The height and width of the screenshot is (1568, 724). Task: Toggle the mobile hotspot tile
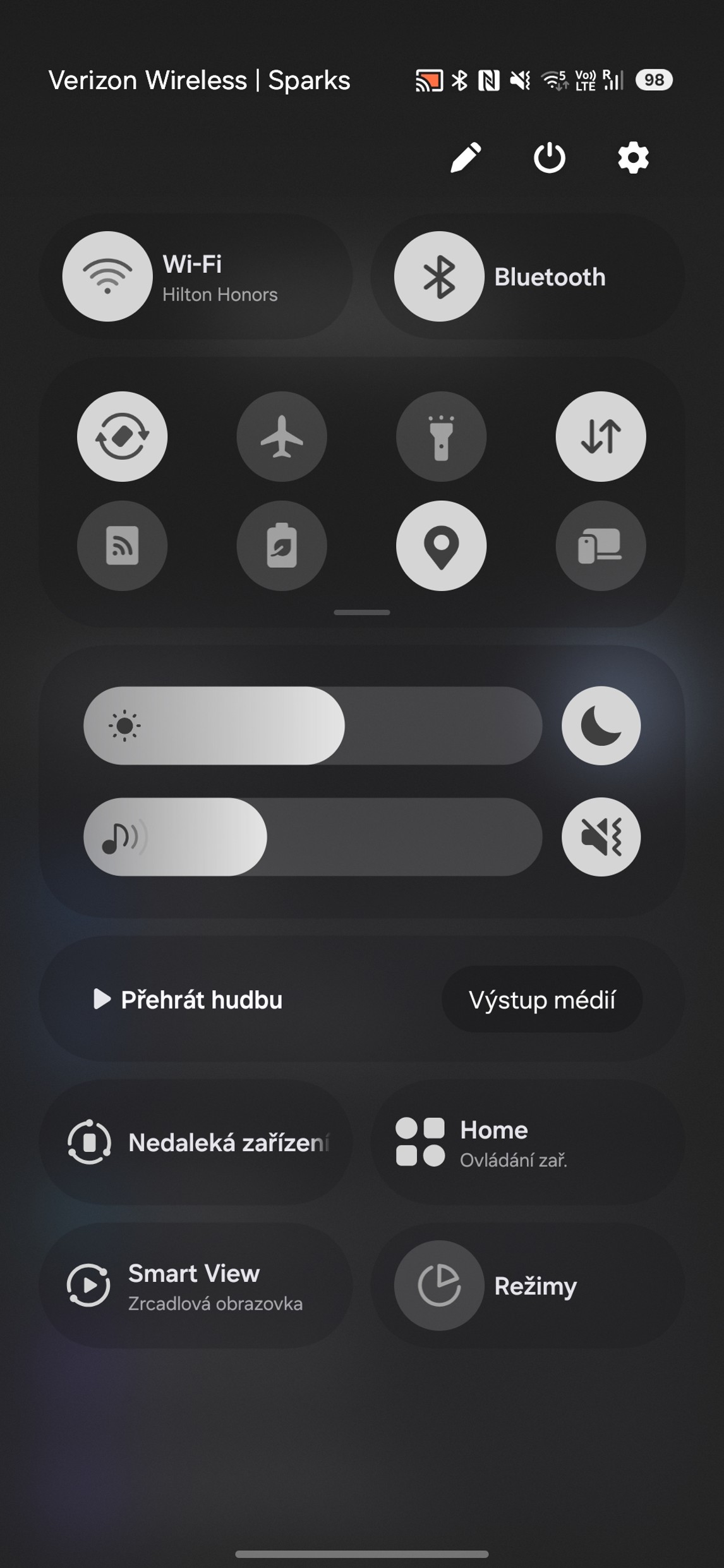[x=123, y=546]
